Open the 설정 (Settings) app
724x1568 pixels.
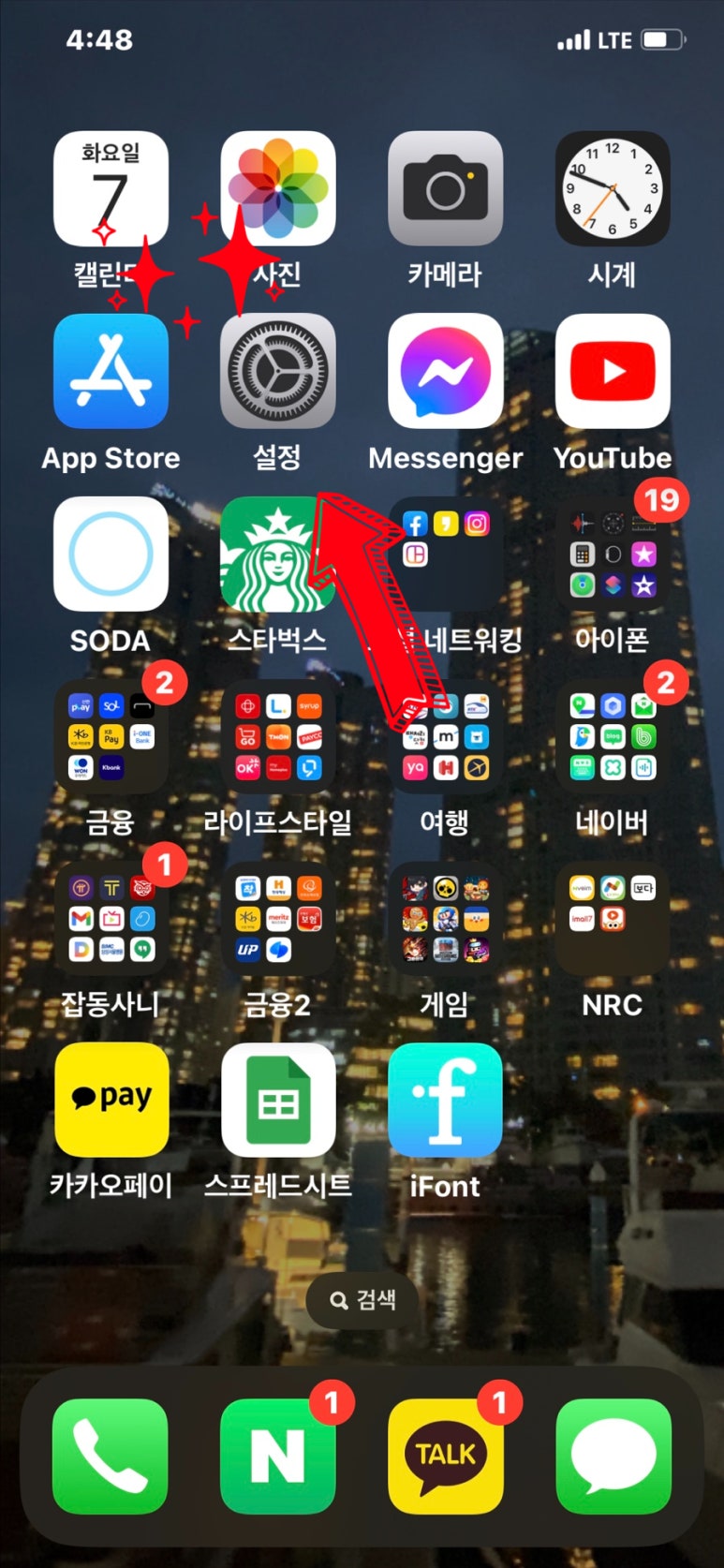tap(277, 371)
